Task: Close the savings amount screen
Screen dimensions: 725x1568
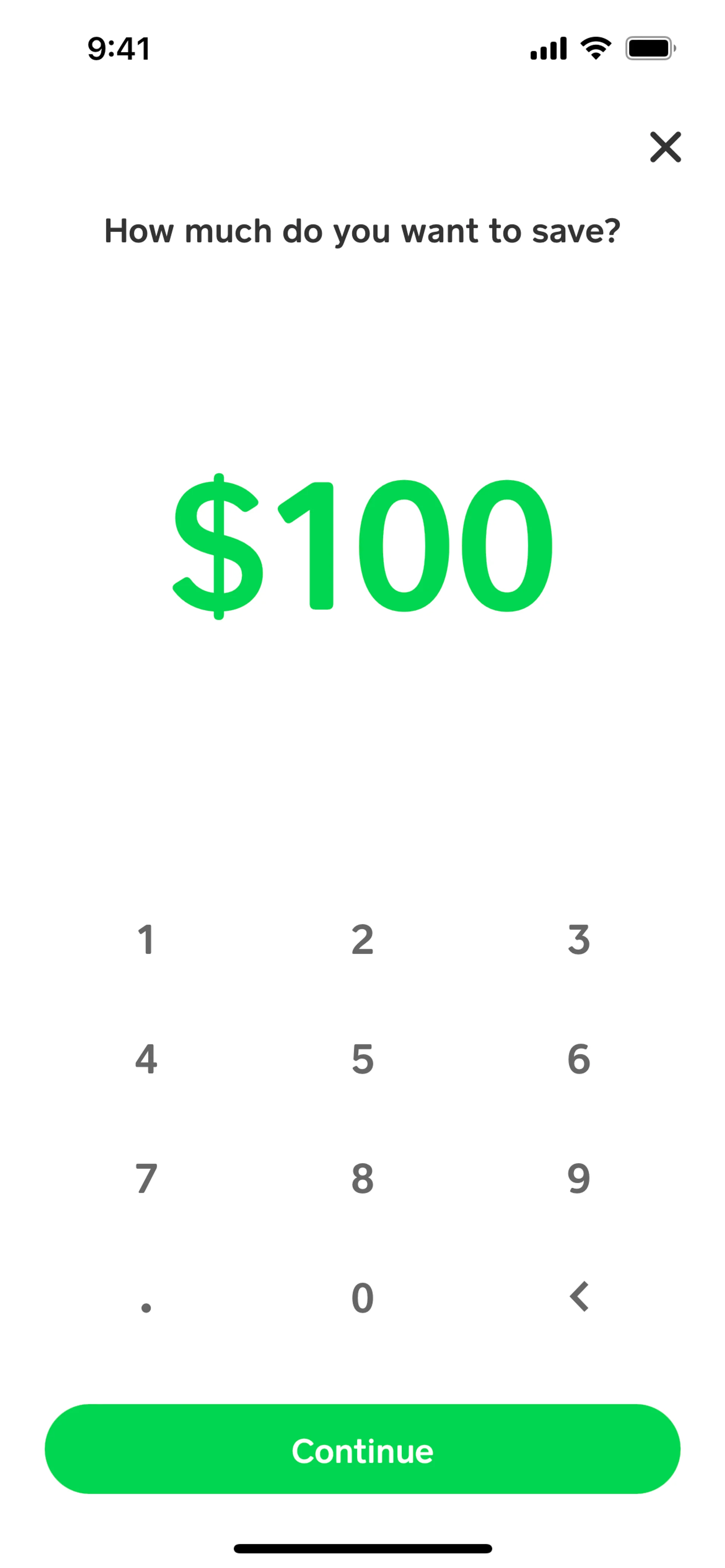Action: pos(665,147)
